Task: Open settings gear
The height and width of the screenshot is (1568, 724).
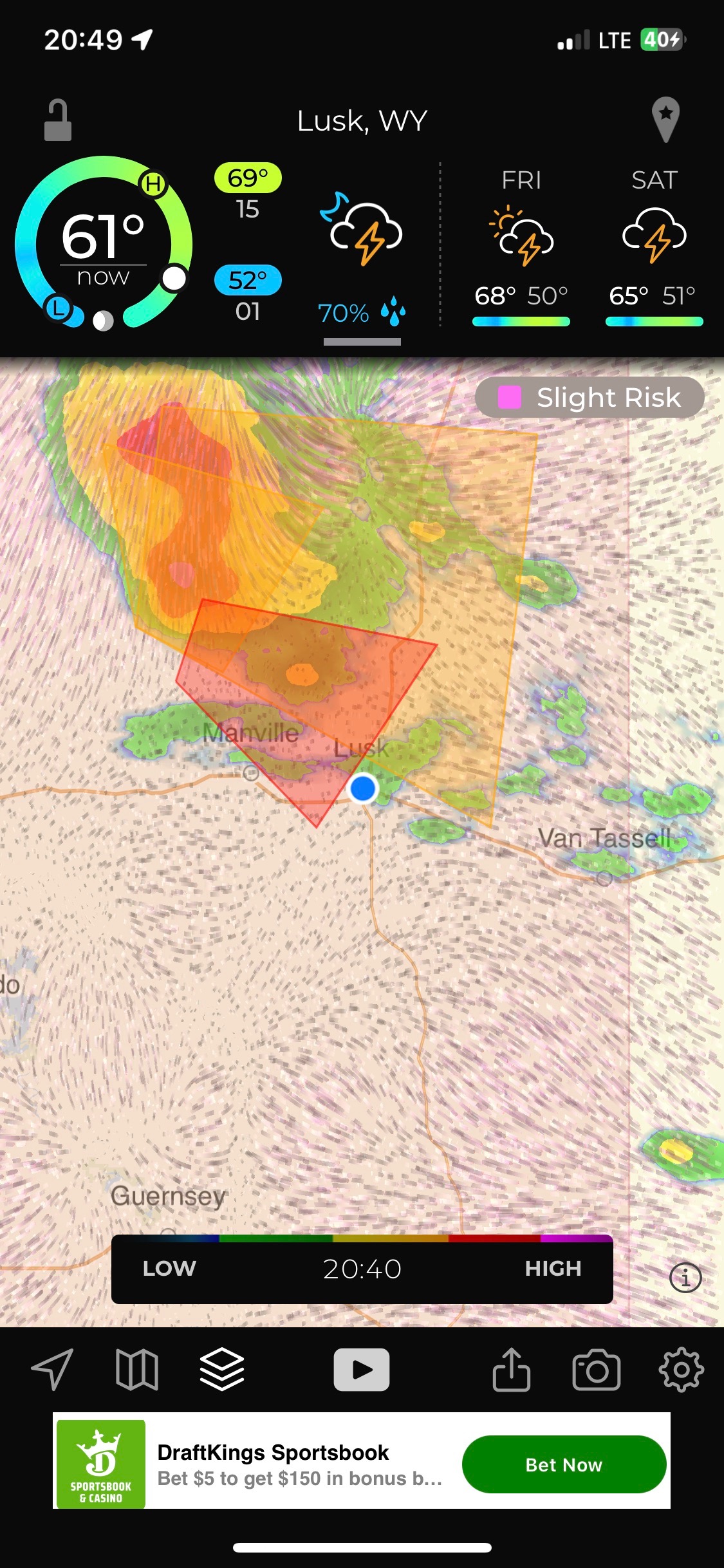Action: pyautogui.click(x=682, y=1369)
